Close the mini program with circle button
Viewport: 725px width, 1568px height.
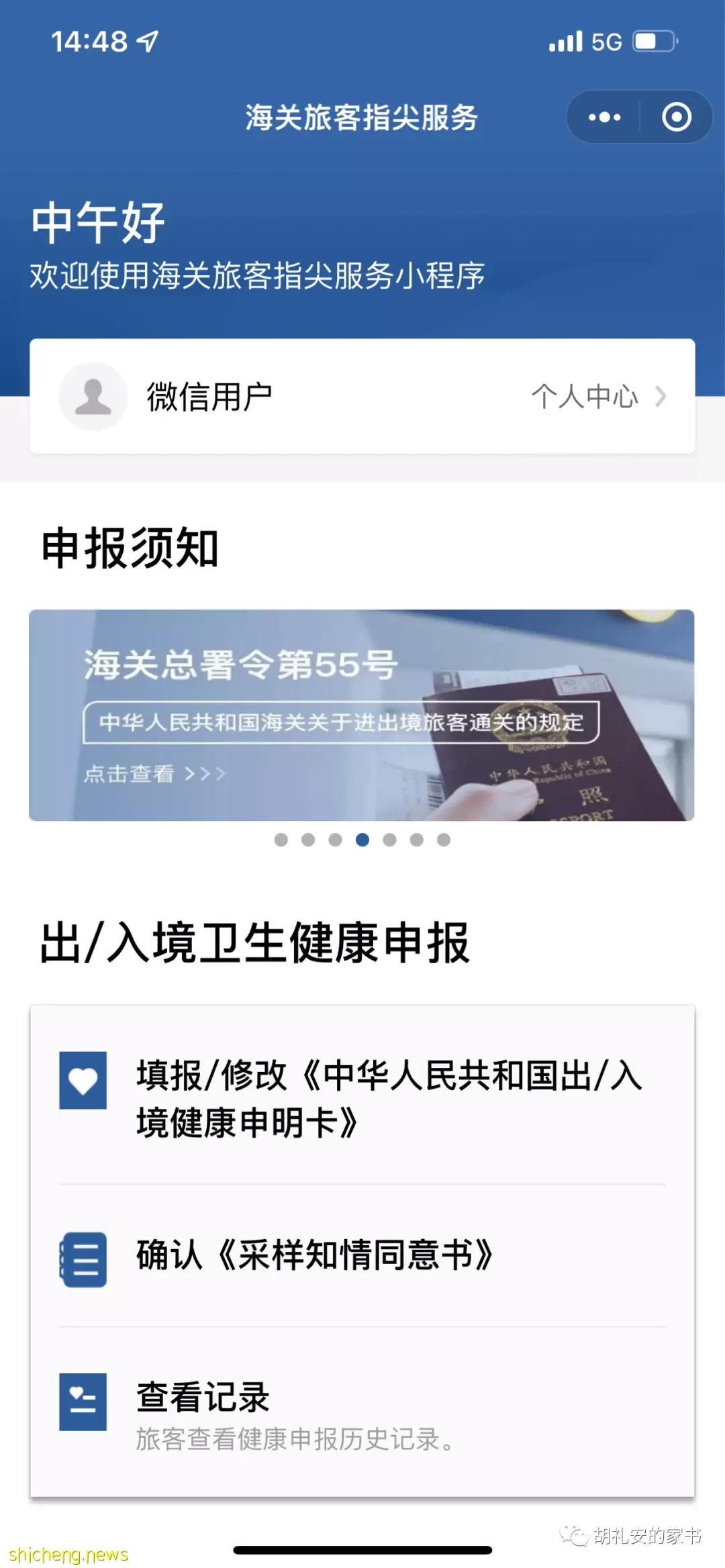[676, 117]
